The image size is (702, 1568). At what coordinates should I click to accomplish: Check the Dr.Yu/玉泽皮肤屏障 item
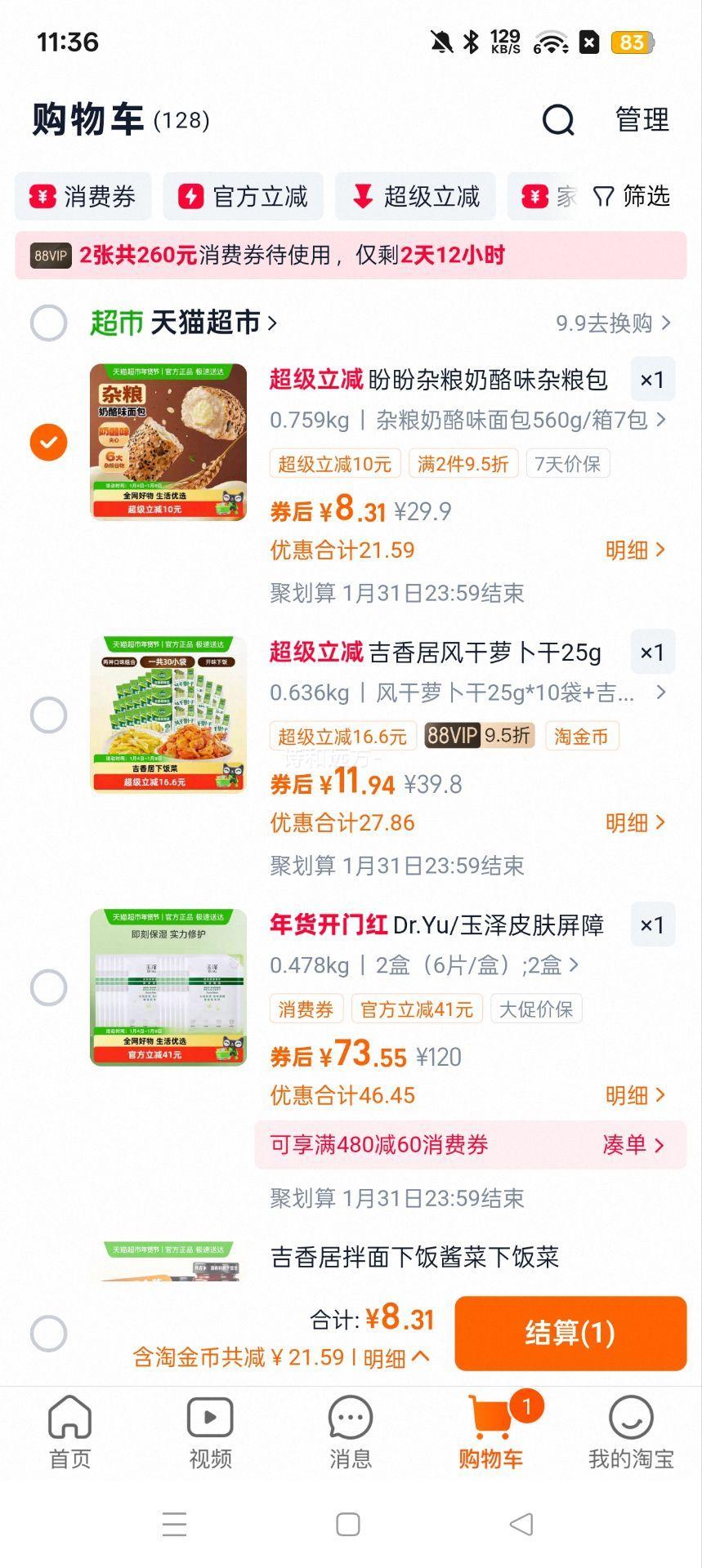(48, 987)
